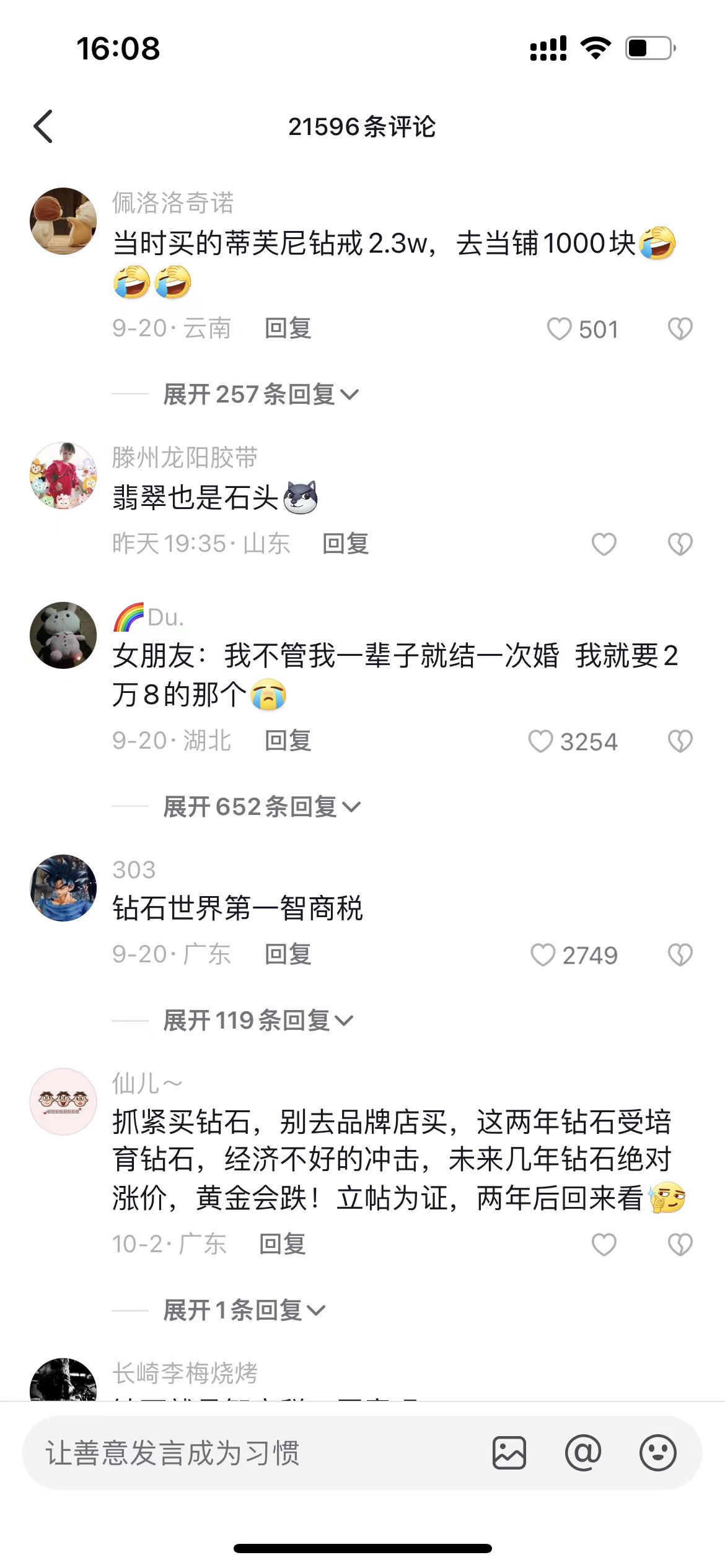The height and width of the screenshot is (1568, 725).
Task: Tap the comment input field 让善意发言成为习惯
Action: [x=248, y=1453]
